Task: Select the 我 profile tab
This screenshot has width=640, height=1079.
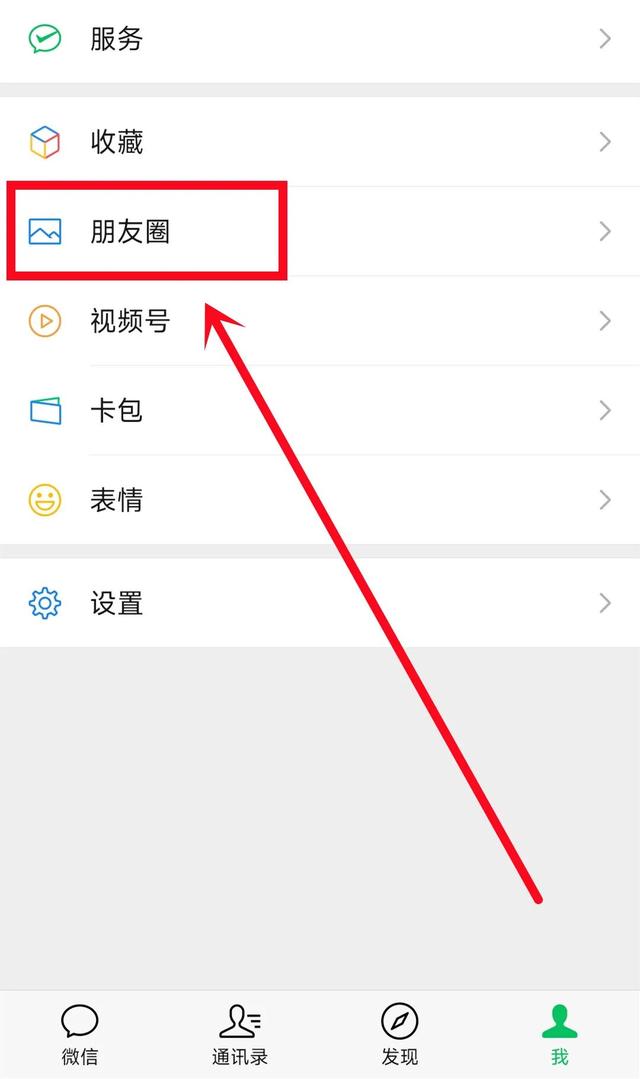Action: coord(559,1035)
